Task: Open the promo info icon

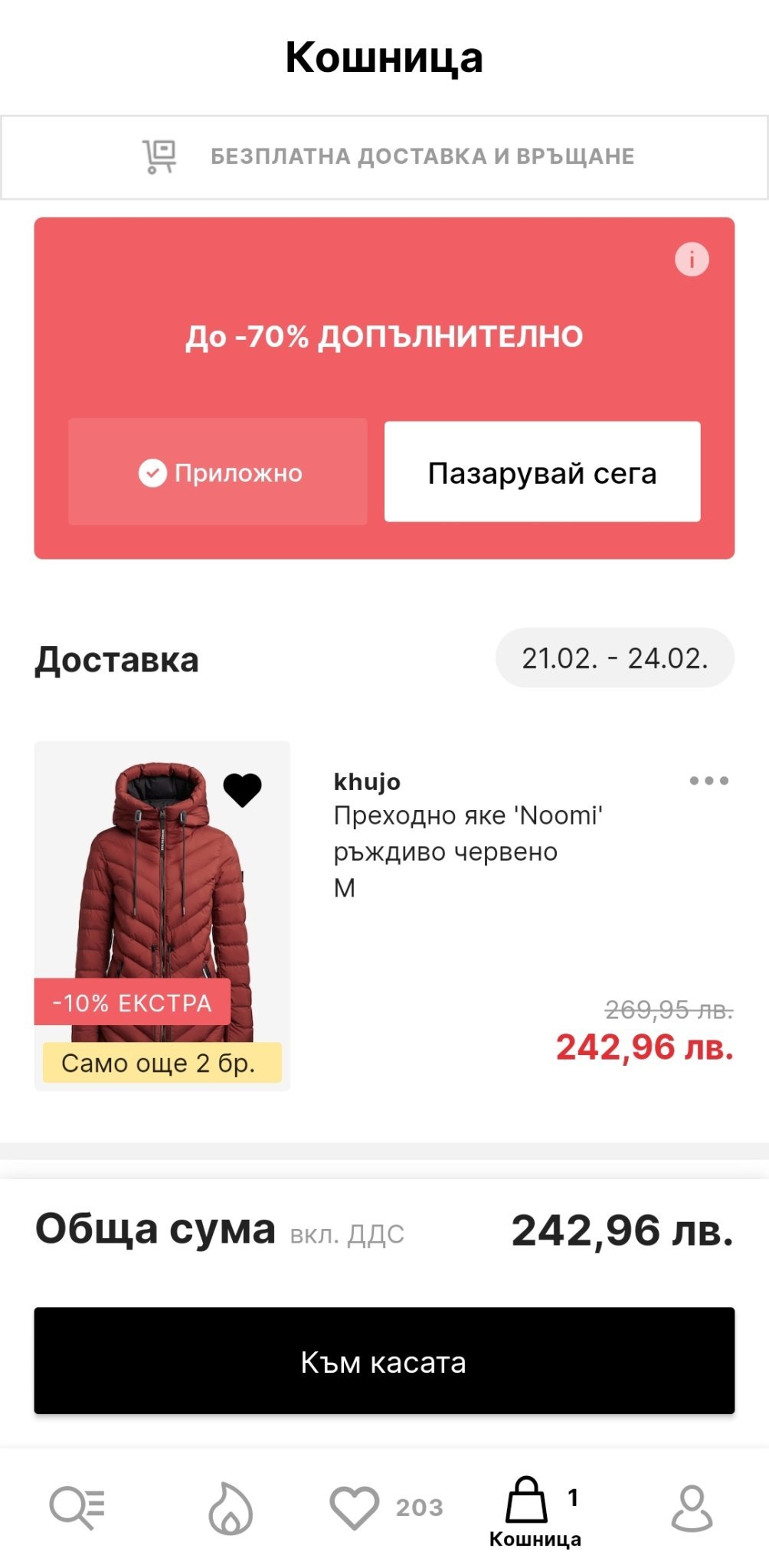Action: [692, 260]
